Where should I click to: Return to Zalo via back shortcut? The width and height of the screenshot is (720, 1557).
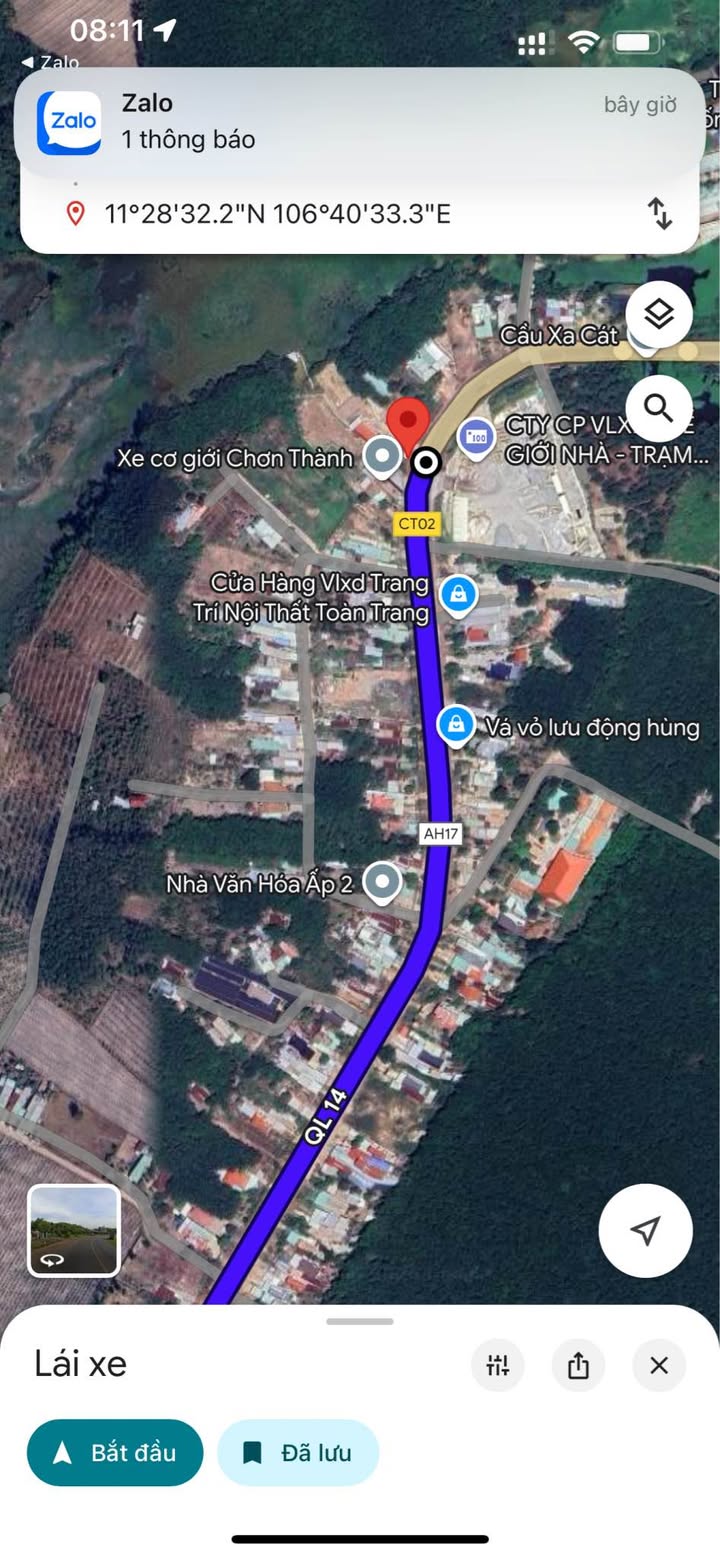(x=50, y=62)
